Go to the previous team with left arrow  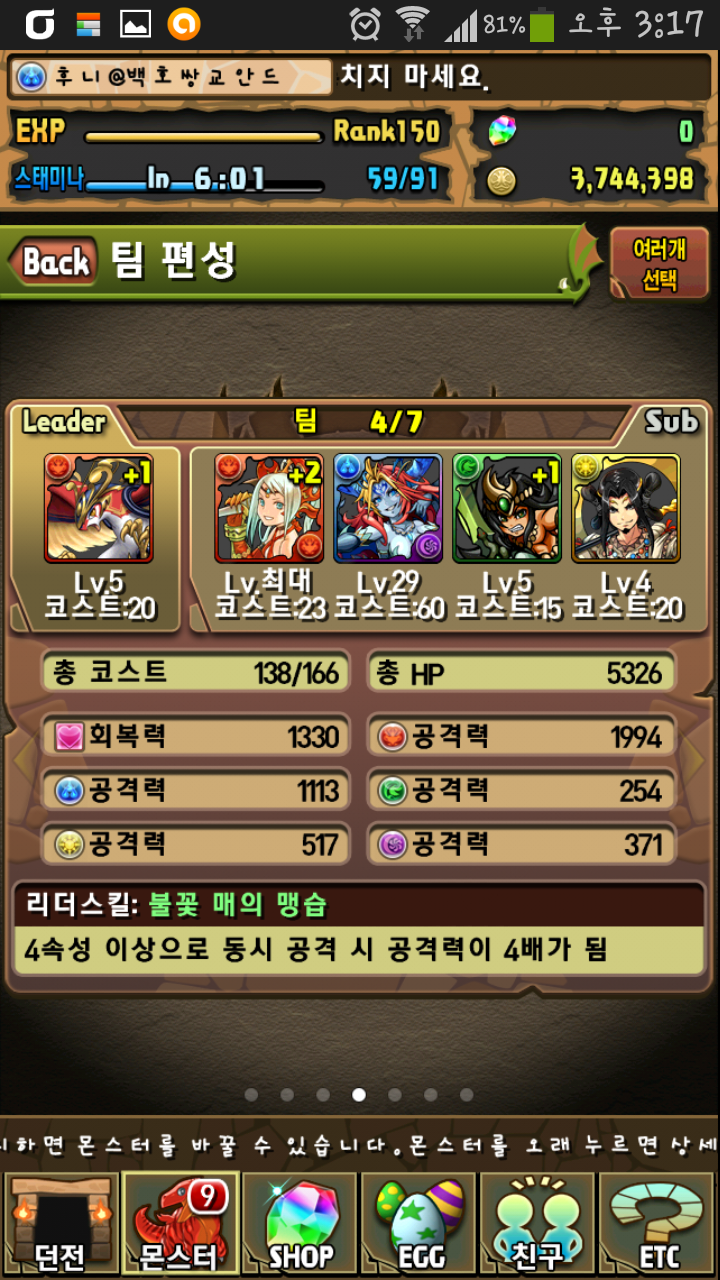20,760
